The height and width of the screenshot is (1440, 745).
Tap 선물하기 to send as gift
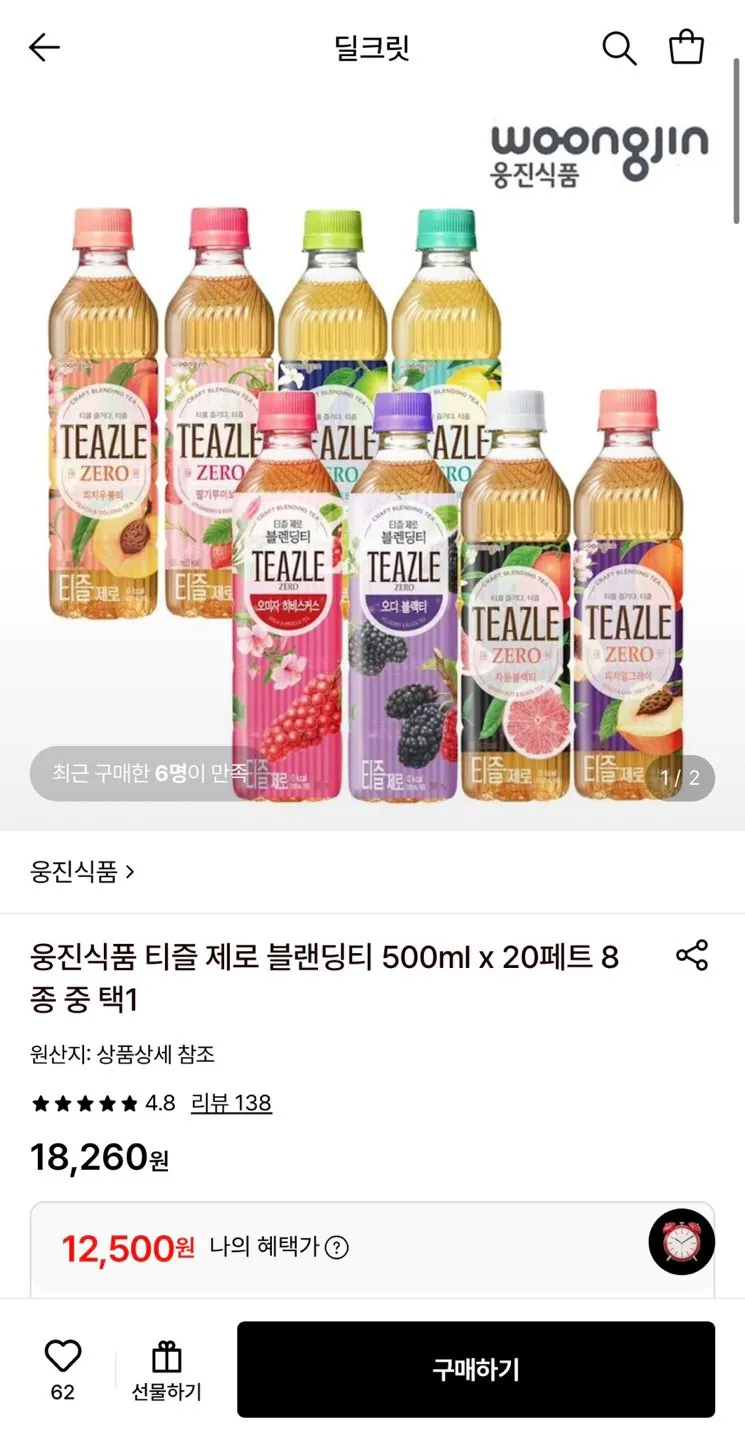point(166,1370)
